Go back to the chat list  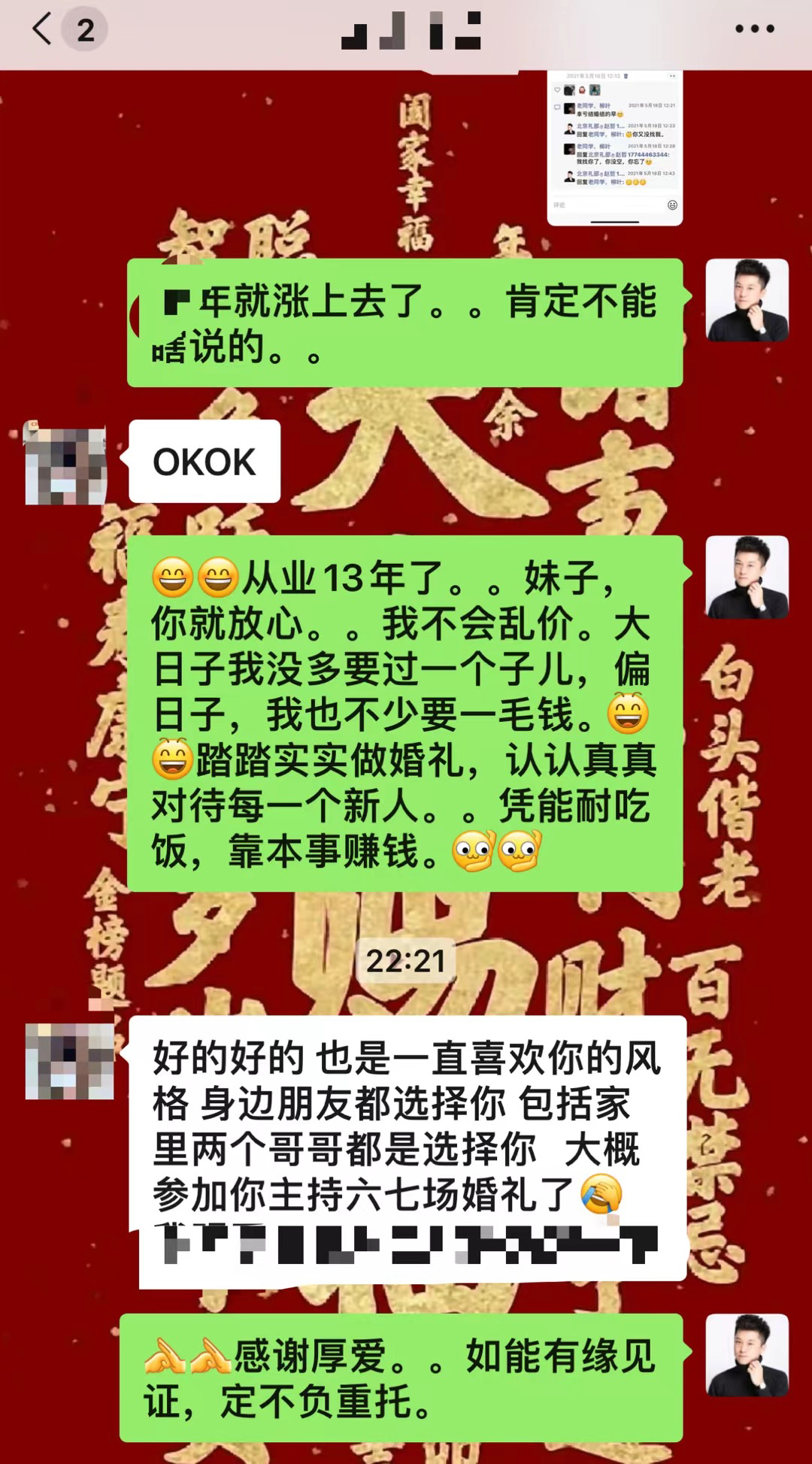44,30
